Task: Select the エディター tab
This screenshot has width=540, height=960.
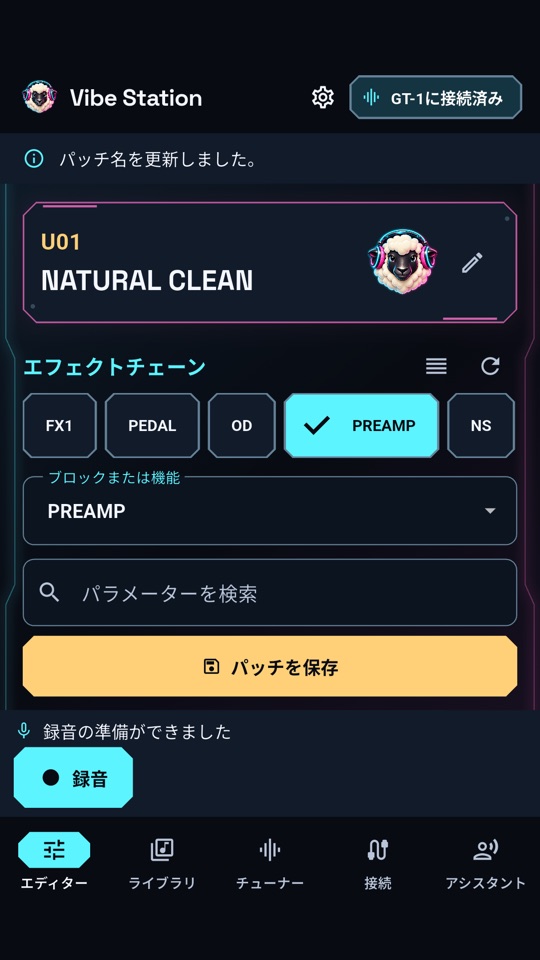Action: click(54, 863)
